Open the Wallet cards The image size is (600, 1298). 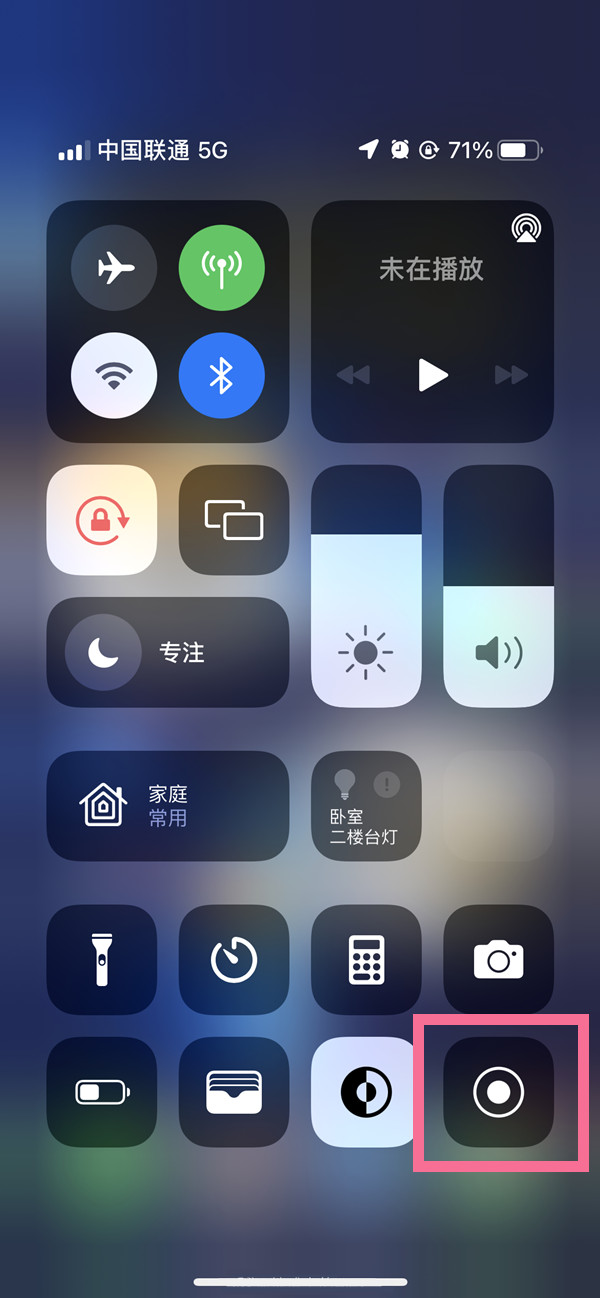[234, 1092]
